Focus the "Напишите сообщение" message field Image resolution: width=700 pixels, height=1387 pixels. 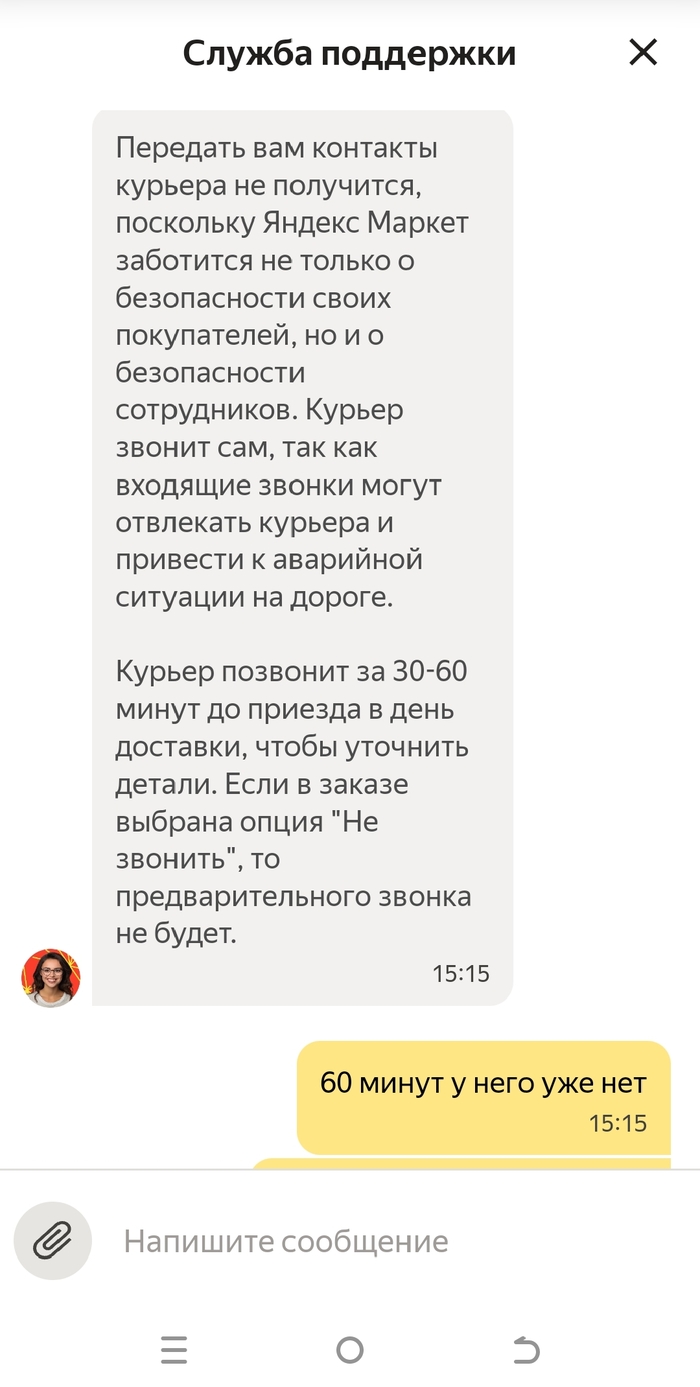click(x=380, y=1242)
